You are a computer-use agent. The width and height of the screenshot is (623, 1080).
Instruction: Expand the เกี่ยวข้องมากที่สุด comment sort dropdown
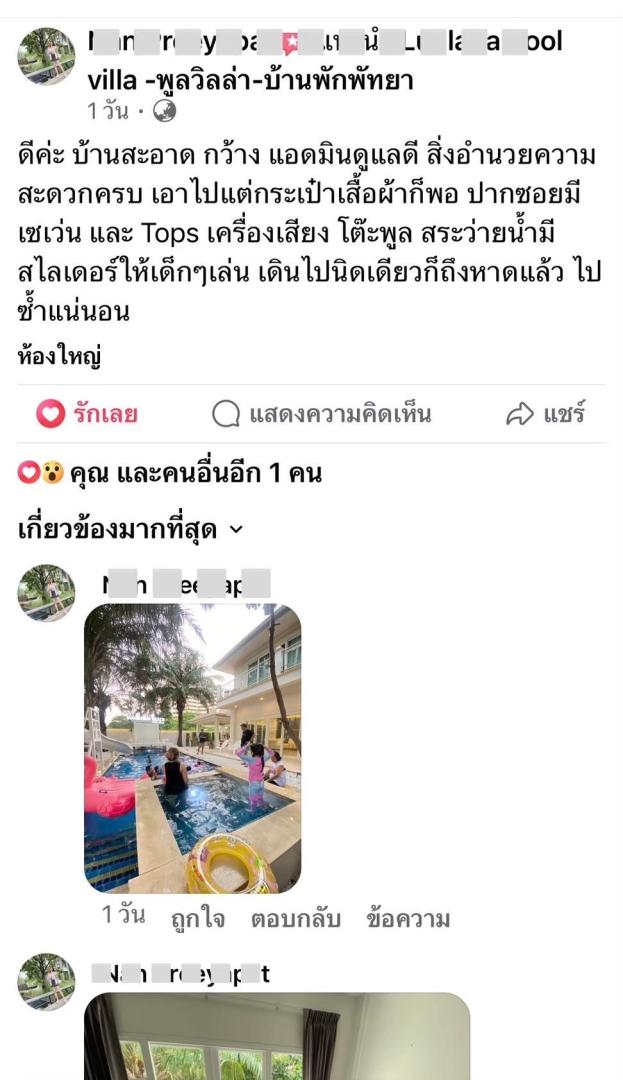130,529
